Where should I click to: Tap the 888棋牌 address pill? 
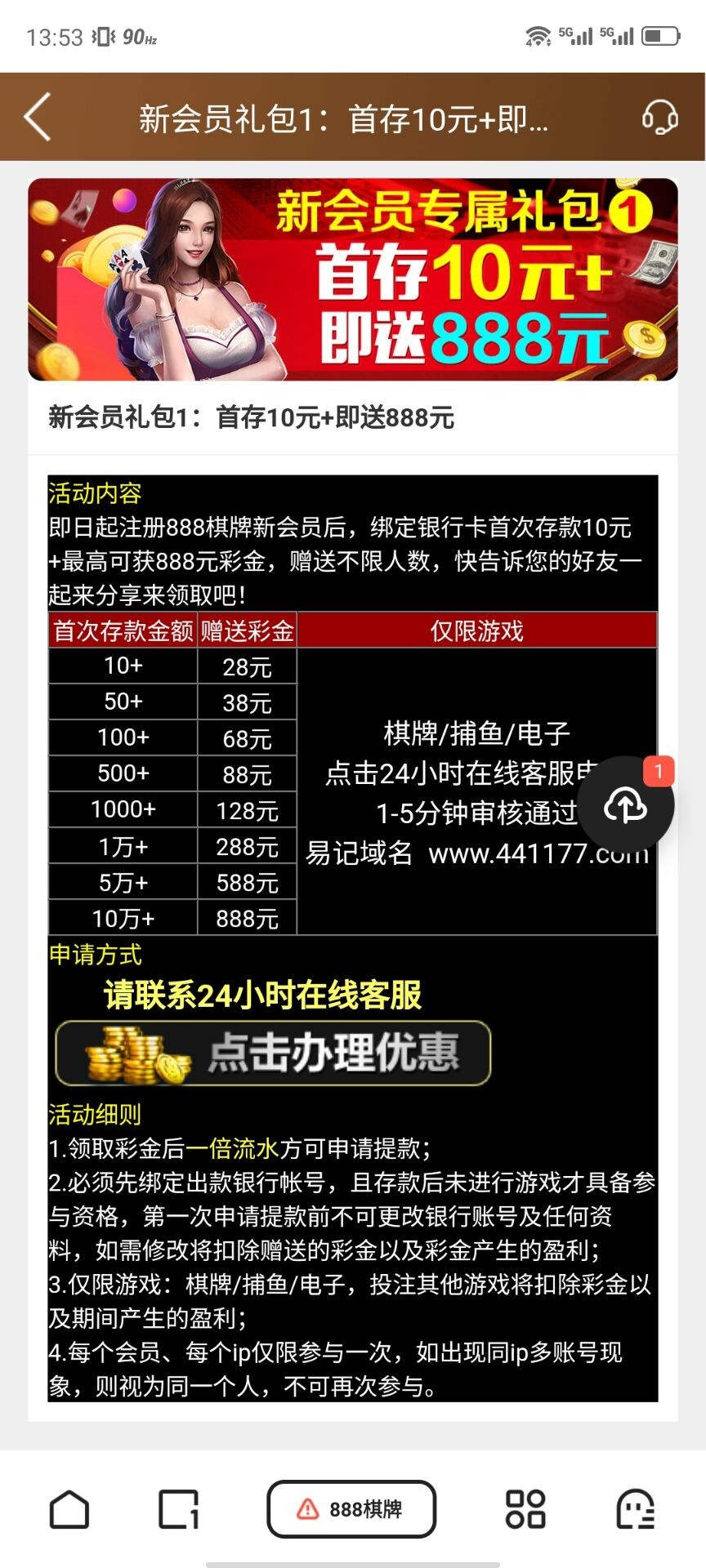(x=351, y=1508)
